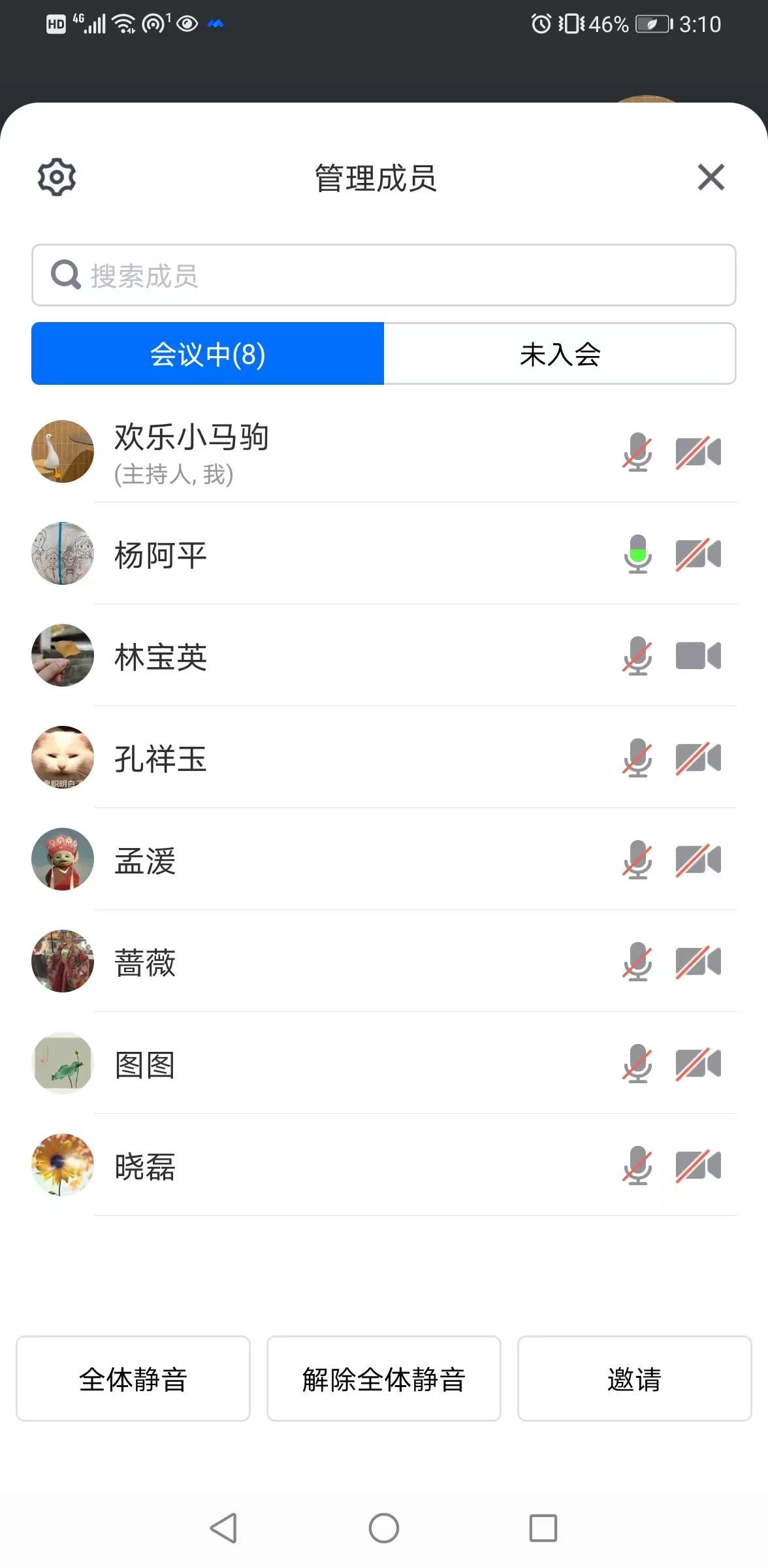Tap 解除全体静音 to unmute all
The image size is (768, 1568).
coord(383,1379)
